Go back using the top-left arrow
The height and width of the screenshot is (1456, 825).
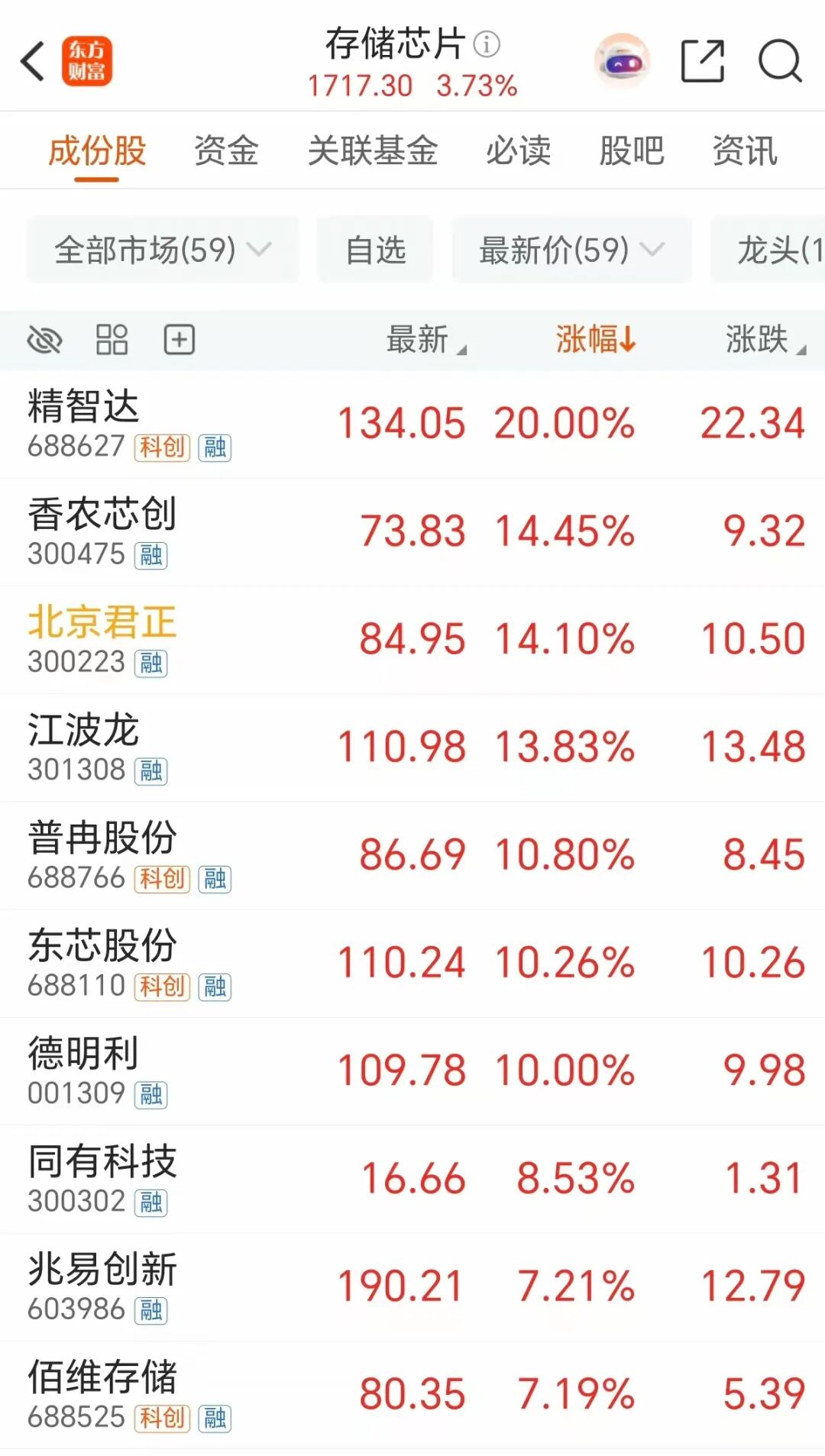34,61
